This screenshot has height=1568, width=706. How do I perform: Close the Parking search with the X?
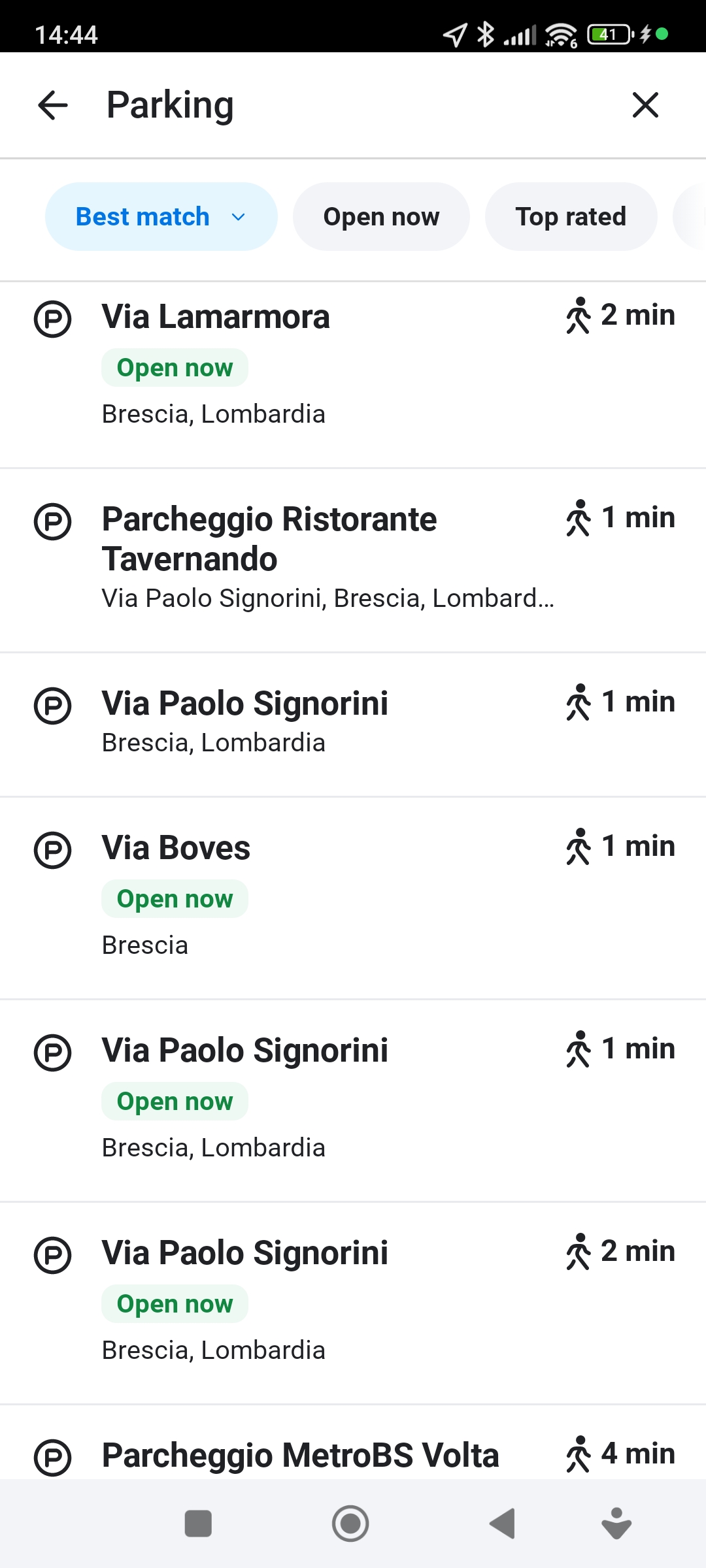[645, 105]
